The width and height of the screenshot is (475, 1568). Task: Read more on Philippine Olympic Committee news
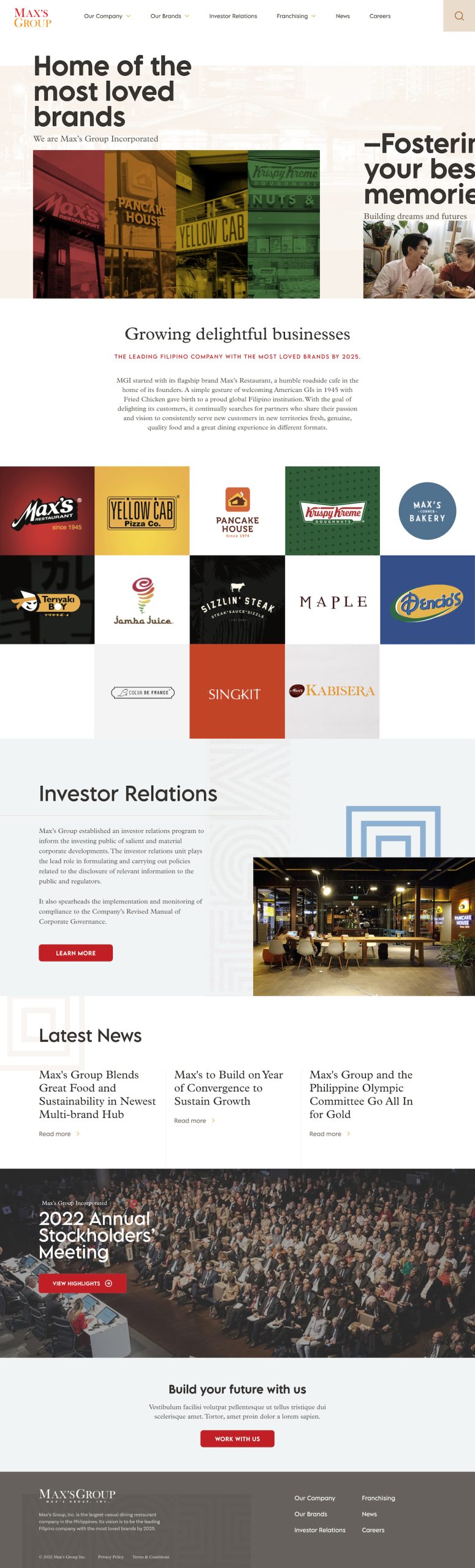click(329, 1134)
